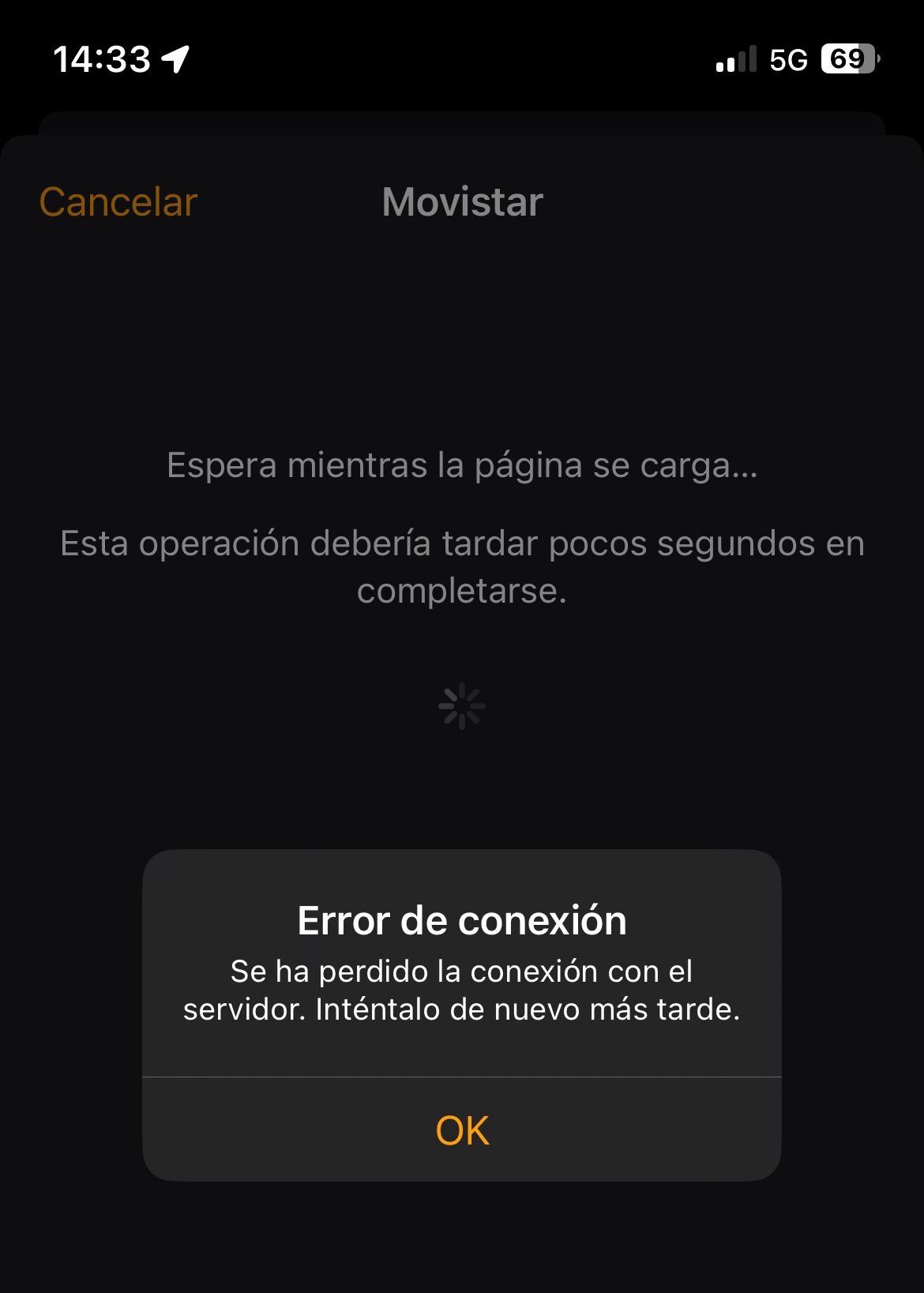Tap Cancelar to close the Movistar page
The height and width of the screenshot is (1293, 924).
(118, 202)
